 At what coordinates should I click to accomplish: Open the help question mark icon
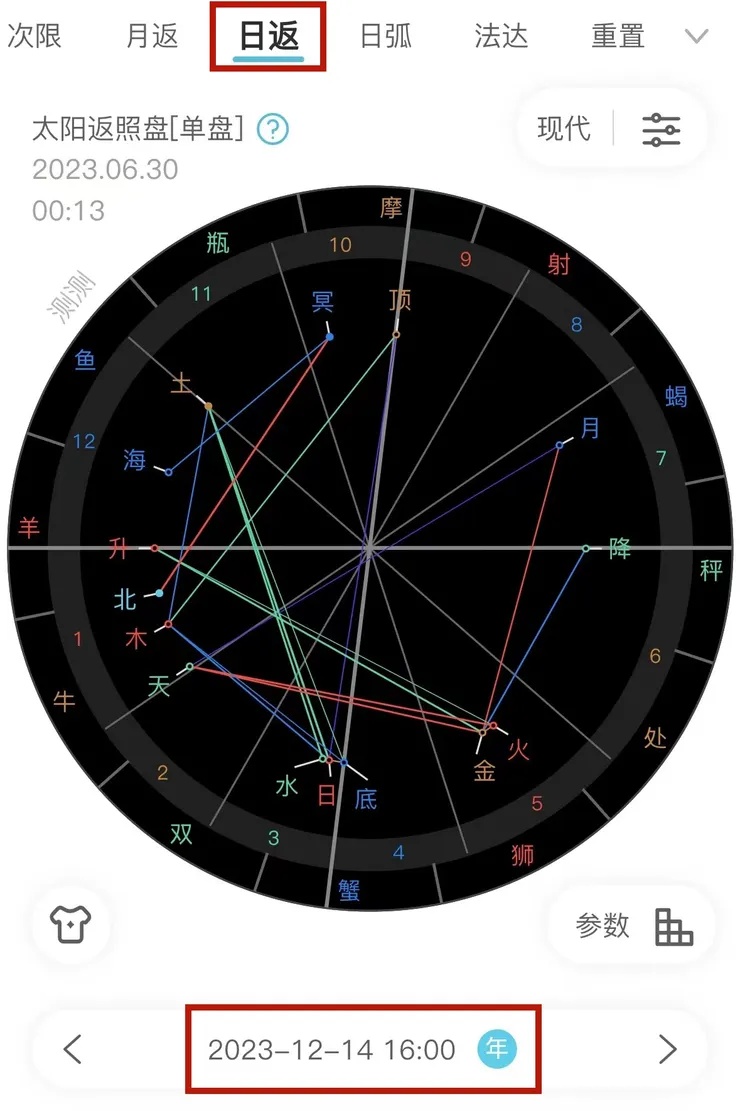273,129
